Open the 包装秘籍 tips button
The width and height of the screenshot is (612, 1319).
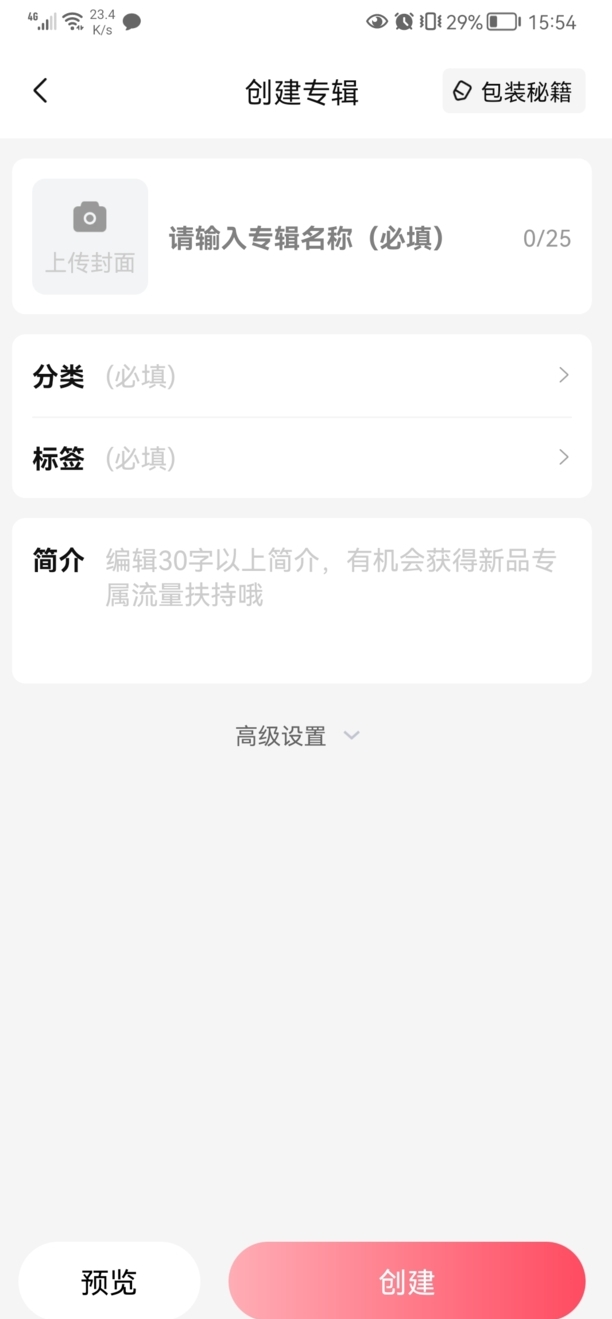(514, 91)
